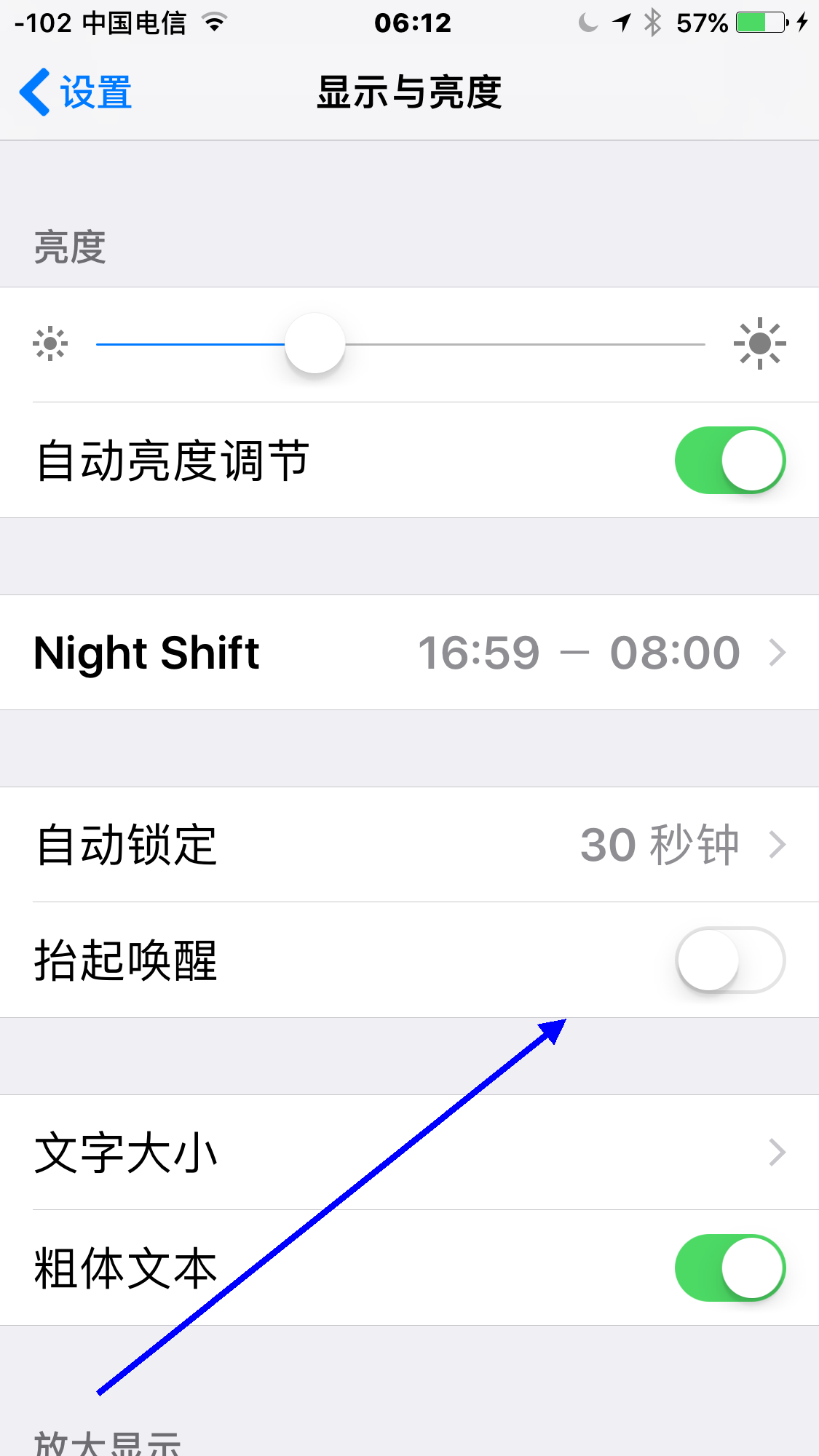Expand the 文字大小 text size settings

(x=409, y=1152)
